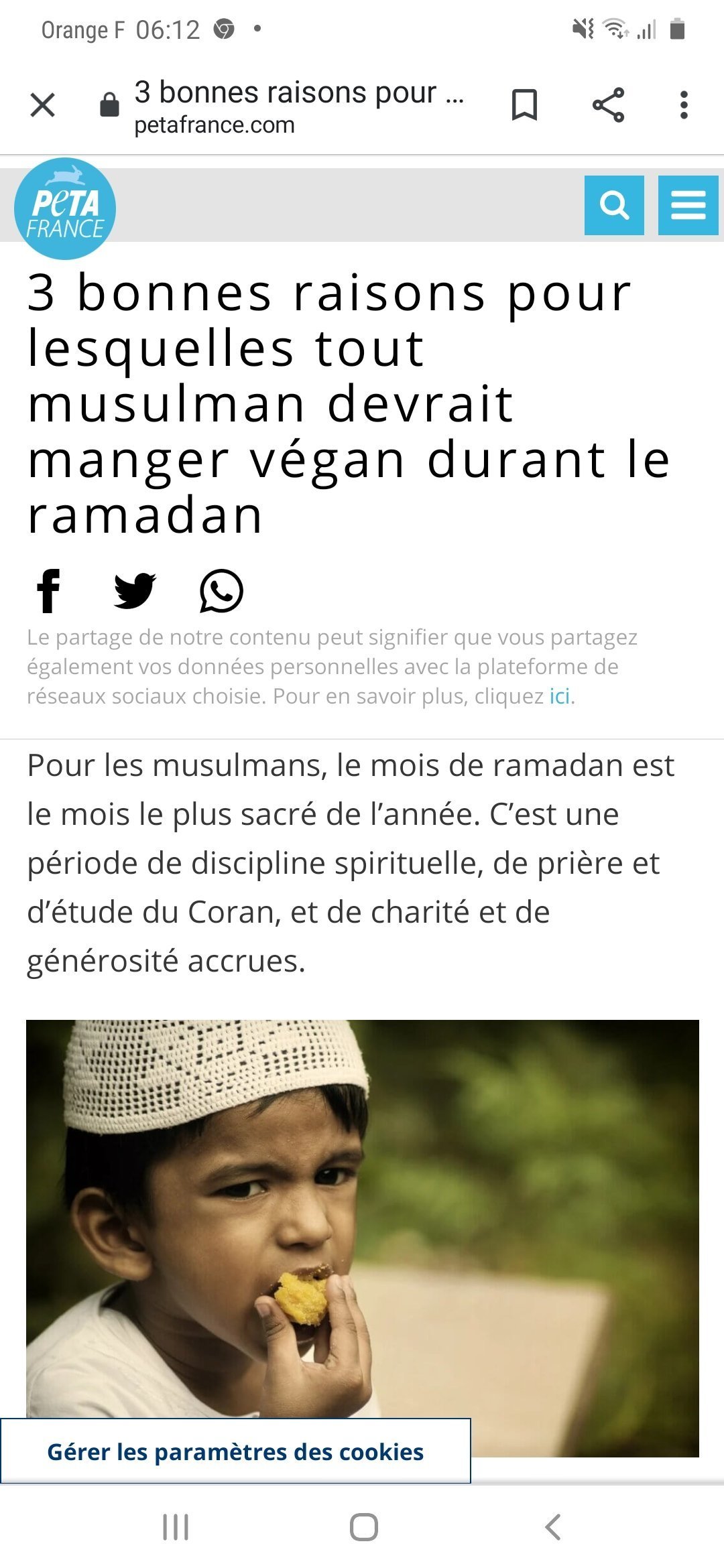Open 'Gérer les paramètres des cookies'
724x1568 pixels.
coord(235,1451)
